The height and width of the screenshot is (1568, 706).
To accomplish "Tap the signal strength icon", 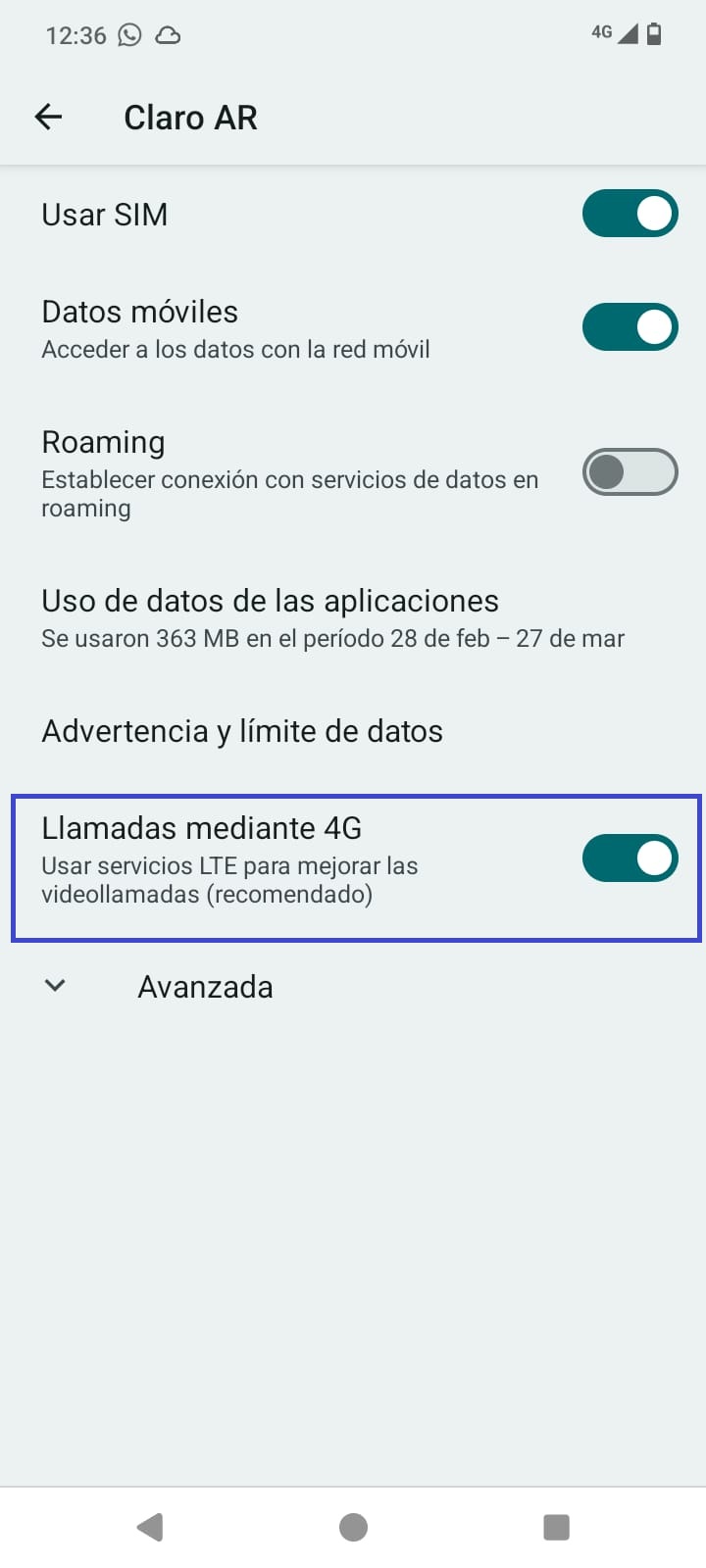I will pyautogui.click(x=630, y=34).
